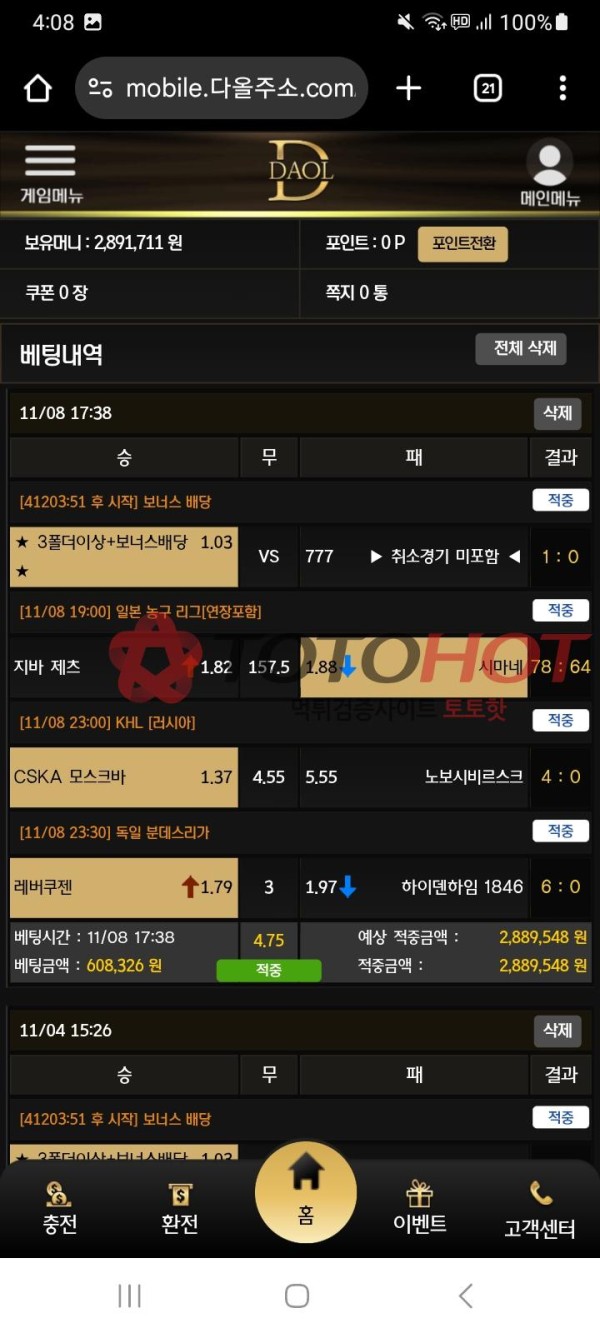Image resolution: width=600 pixels, height=1333 pixels.
Task: View the open tabs switcher
Action: [487, 89]
